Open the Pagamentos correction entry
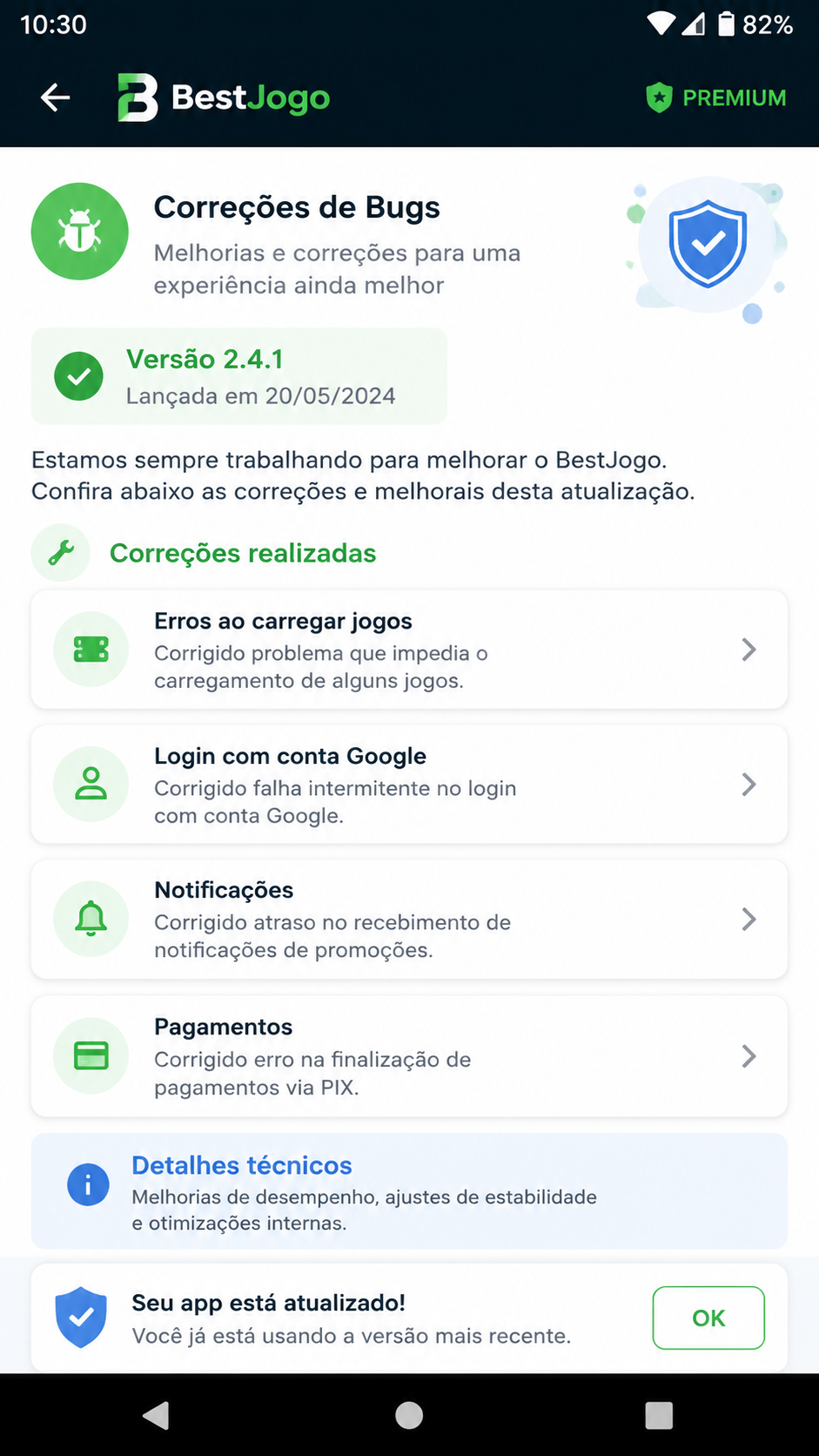Screen dimensions: 819x1456 pyautogui.click(x=409, y=1056)
